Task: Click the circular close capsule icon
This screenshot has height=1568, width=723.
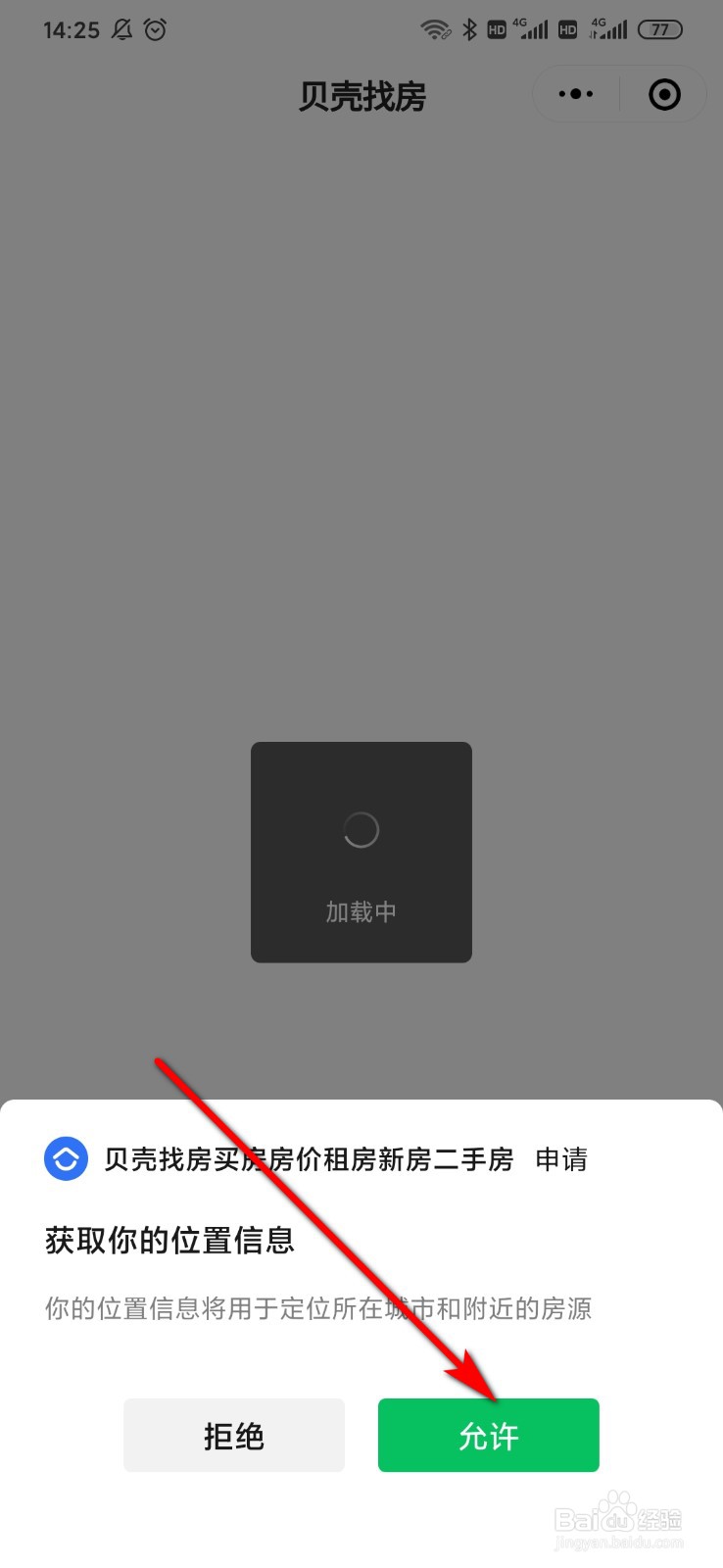Action: tap(663, 94)
